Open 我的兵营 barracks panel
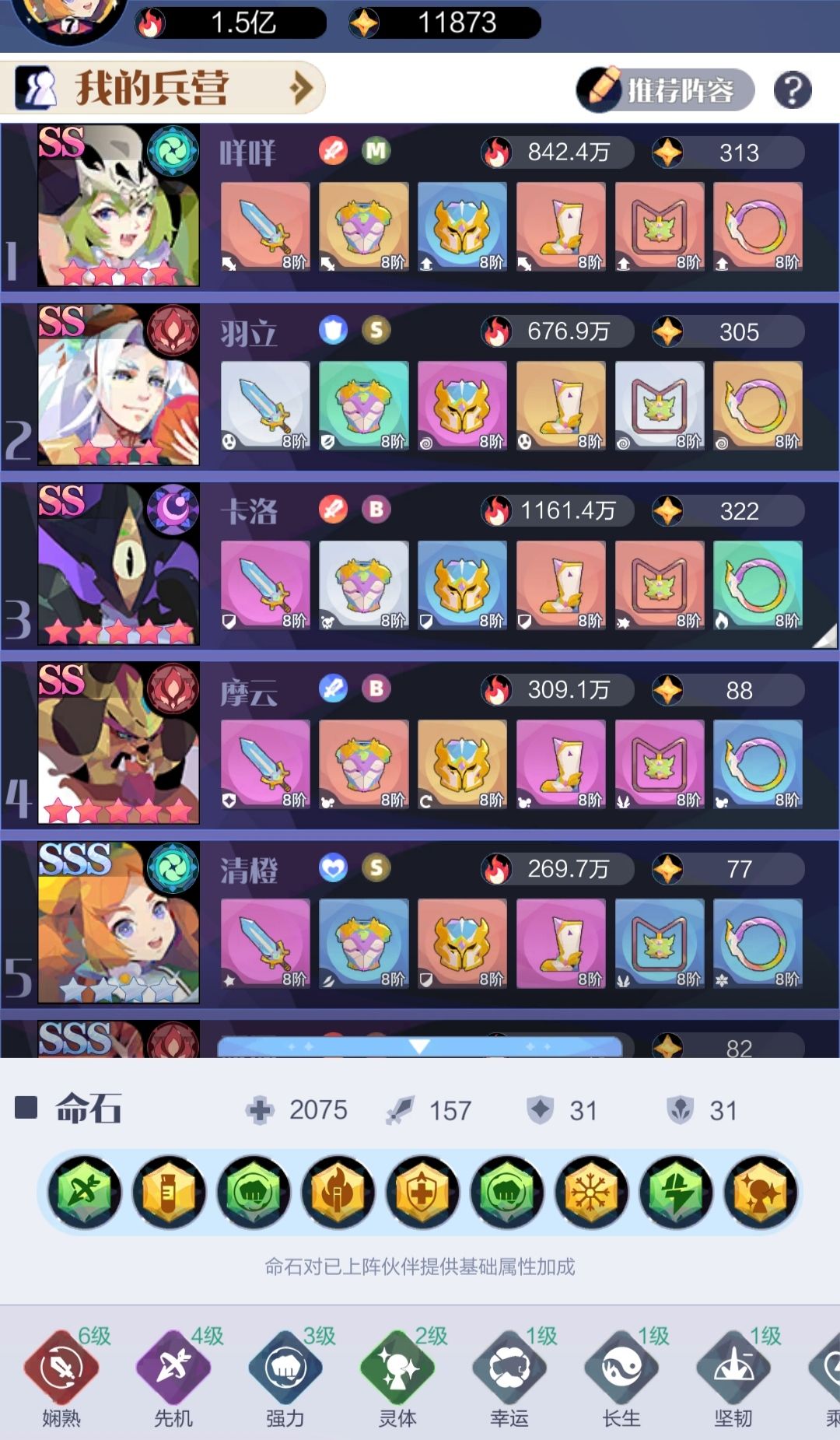 163,88
